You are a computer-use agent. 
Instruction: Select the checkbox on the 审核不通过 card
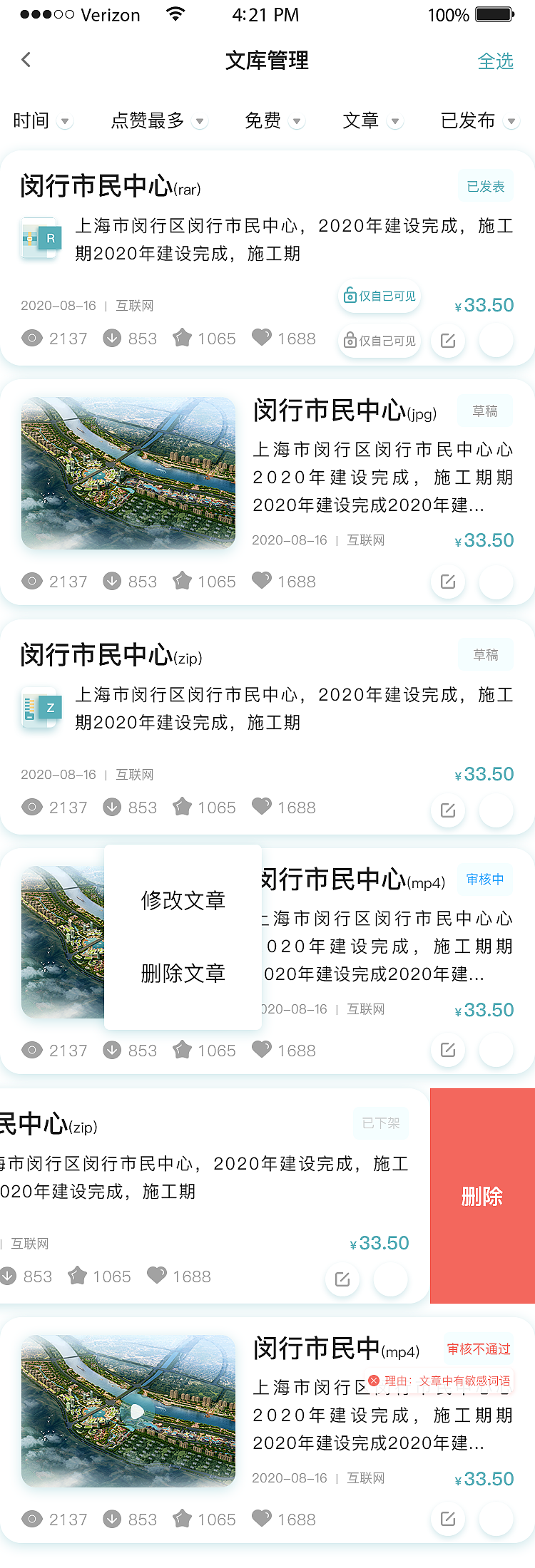click(x=496, y=1519)
